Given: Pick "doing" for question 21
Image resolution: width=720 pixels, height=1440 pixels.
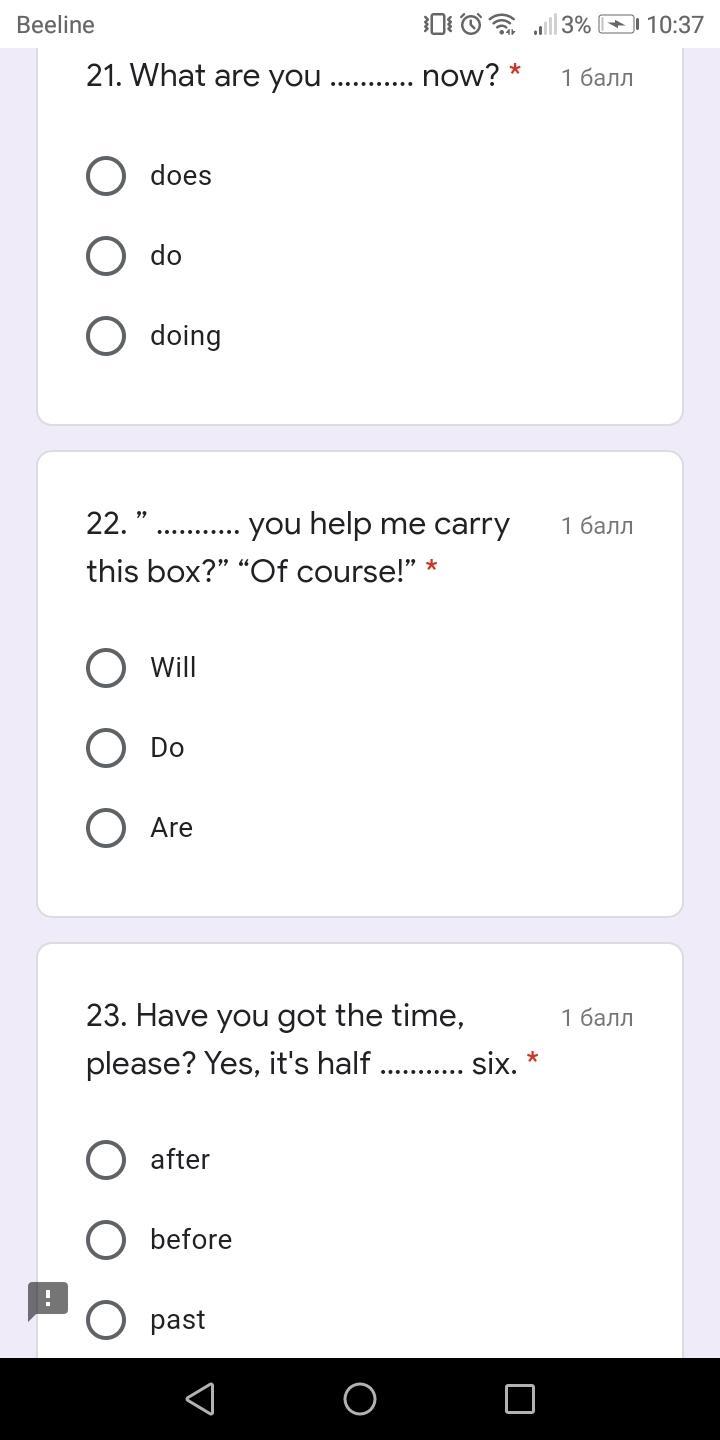Looking at the screenshot, I should pos(106,336).
